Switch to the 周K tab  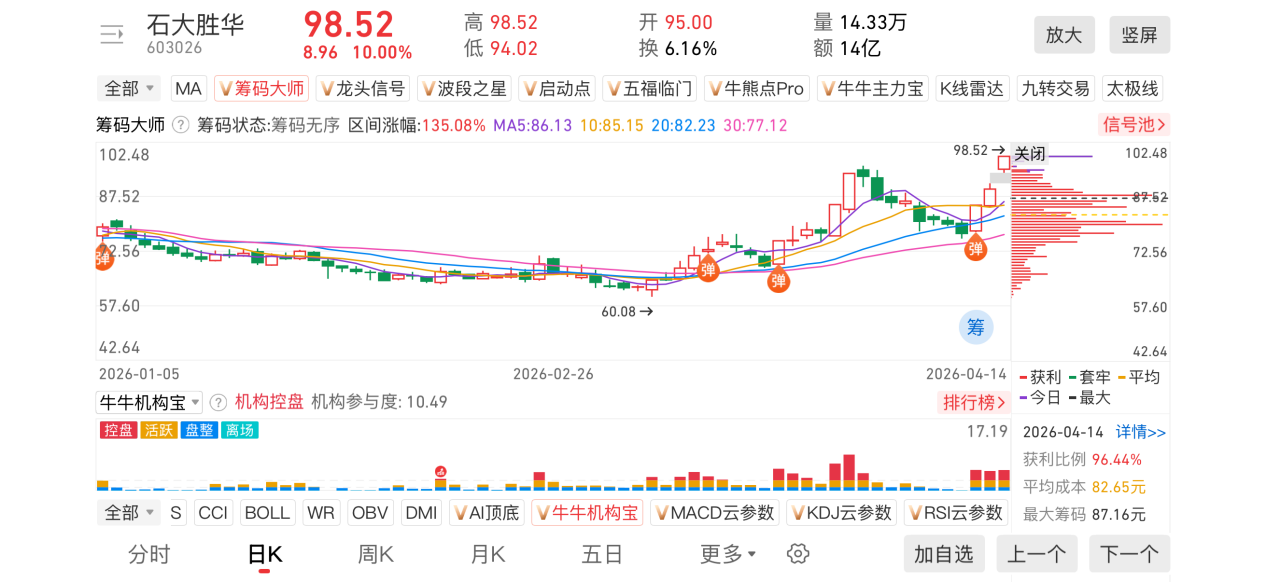point(376,554)
